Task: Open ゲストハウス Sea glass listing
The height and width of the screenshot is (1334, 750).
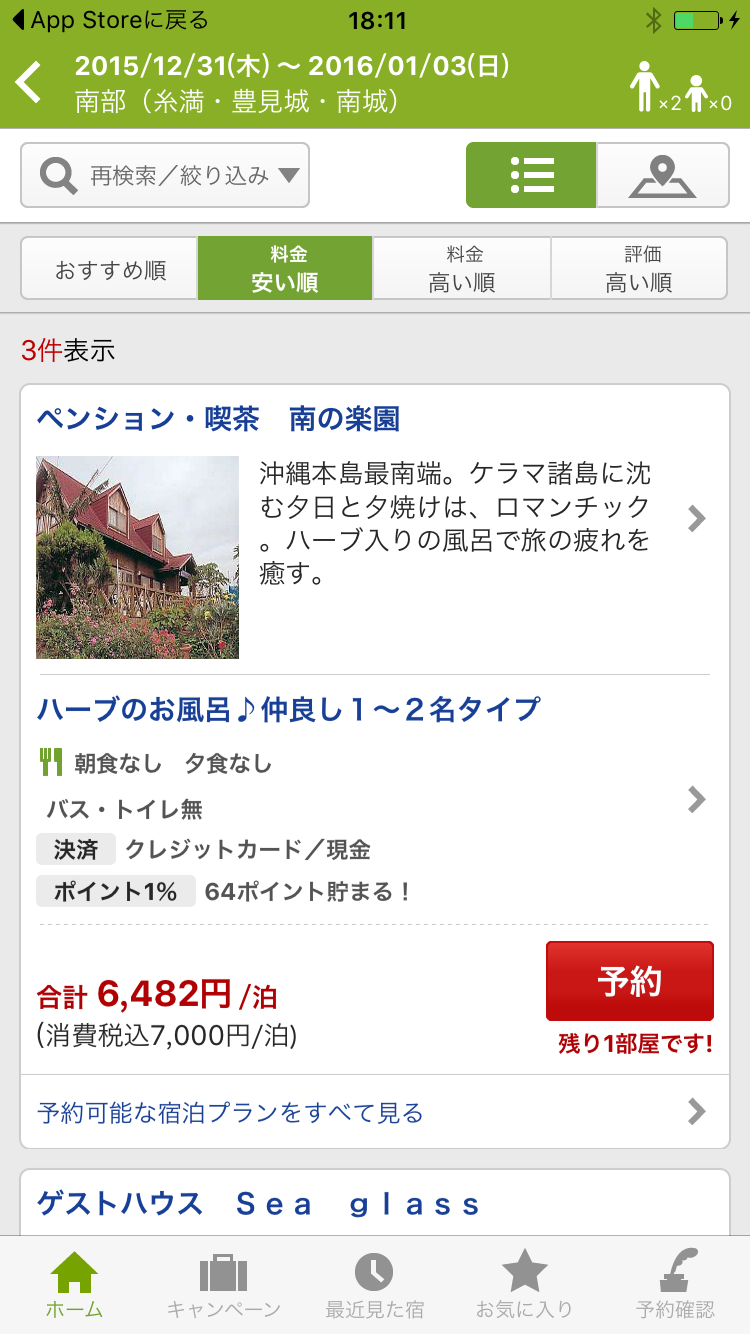Action: point(260,1204)
